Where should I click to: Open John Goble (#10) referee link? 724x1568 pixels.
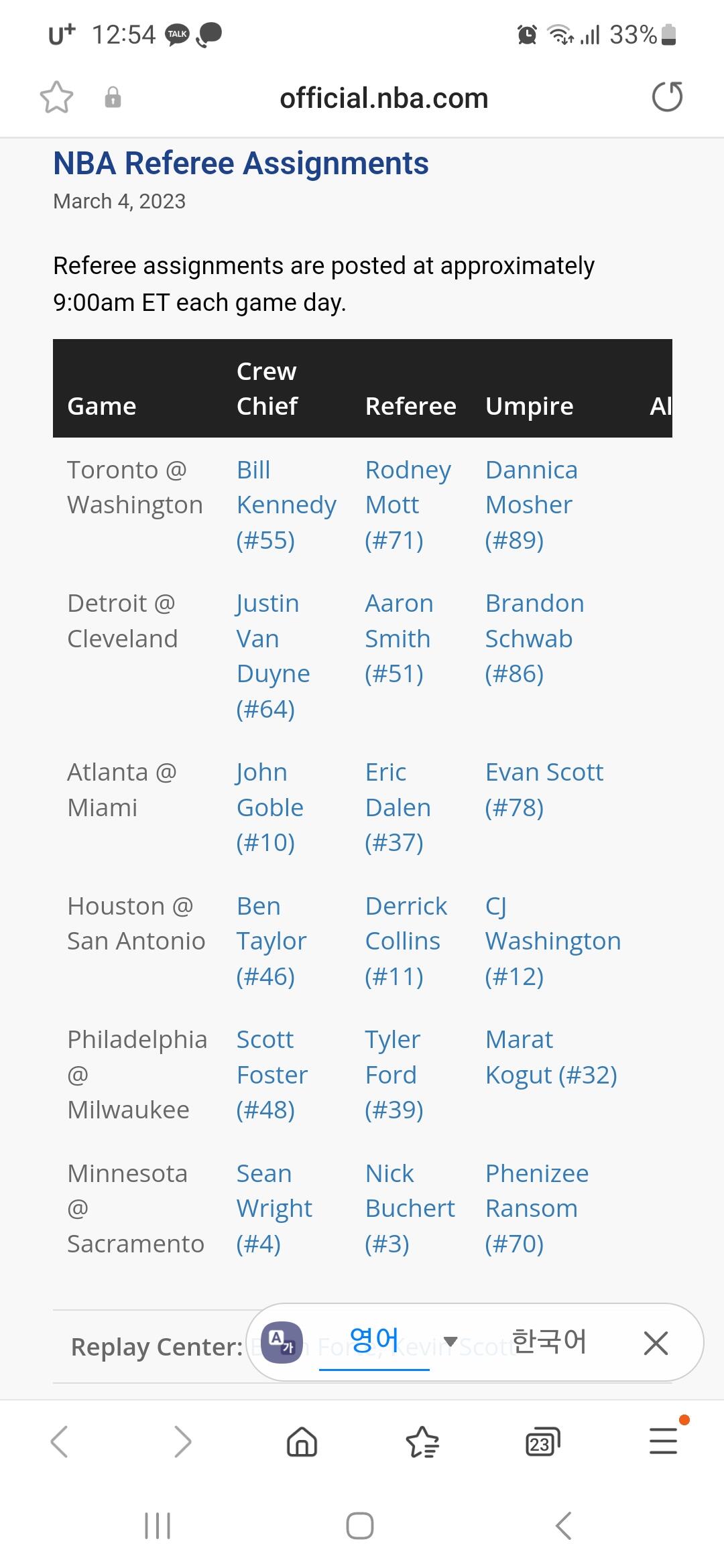tap(269, 807)
